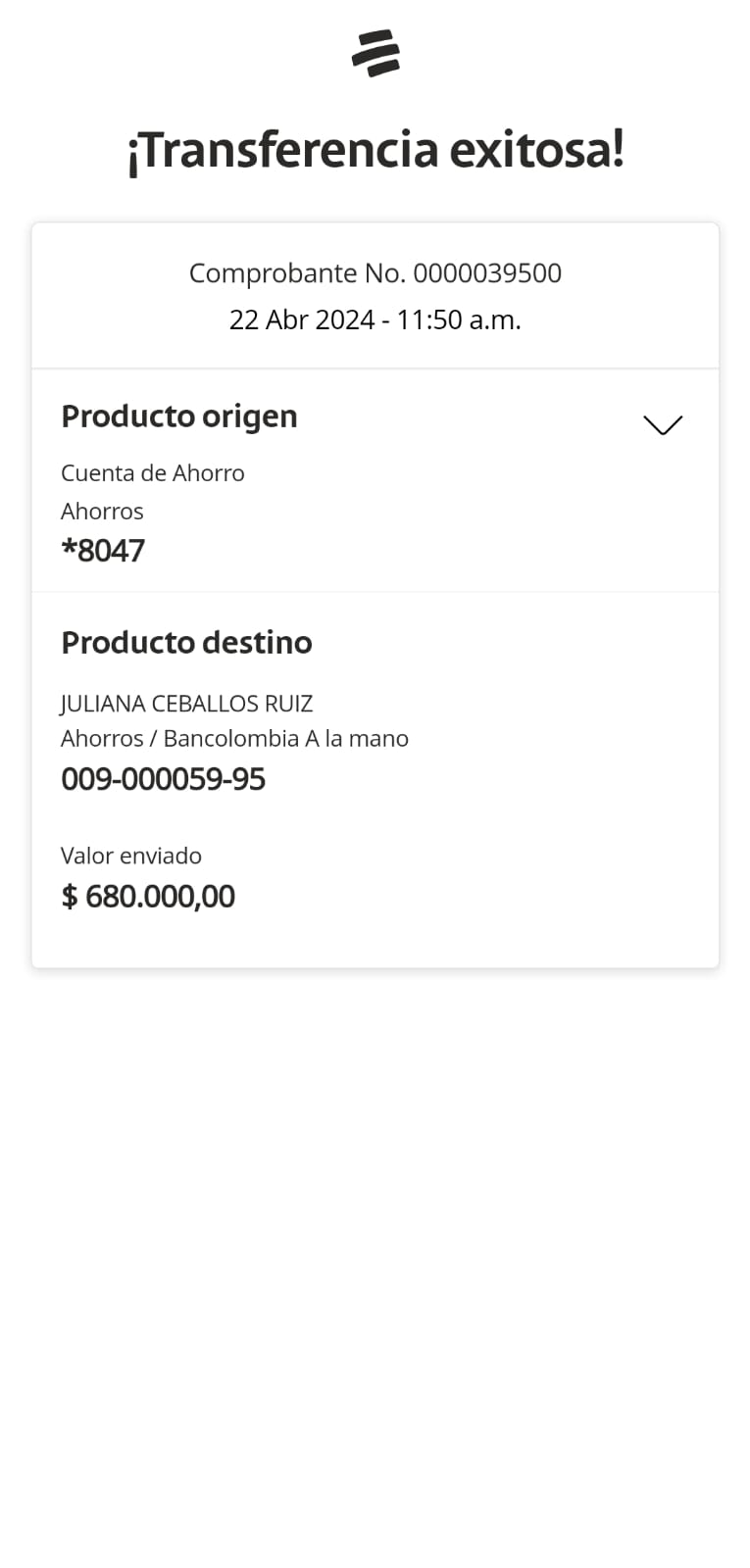Expand the Producto origen details chevron
The width and height of the screenshot is (750, 1568).
662,424
